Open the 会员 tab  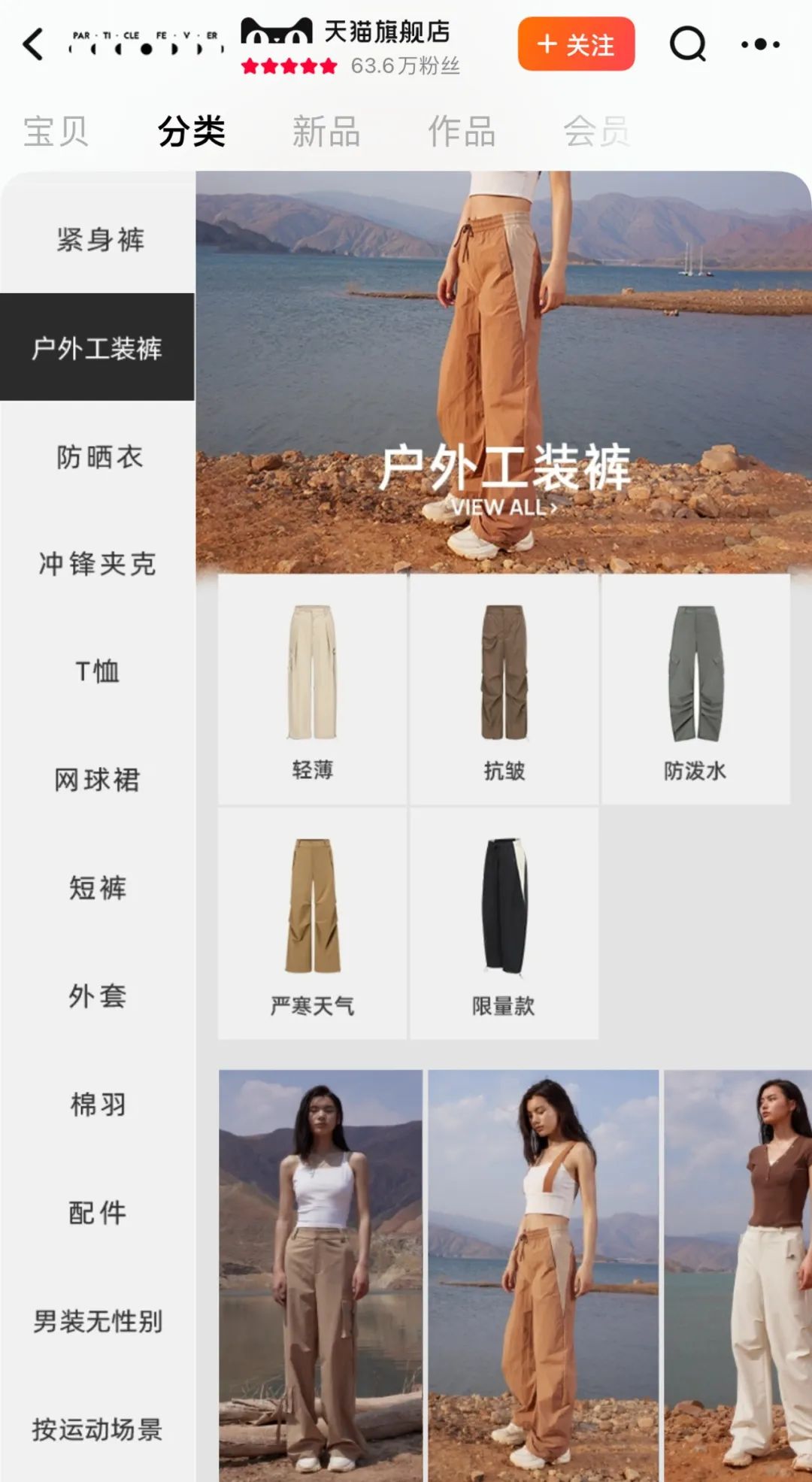596,132
